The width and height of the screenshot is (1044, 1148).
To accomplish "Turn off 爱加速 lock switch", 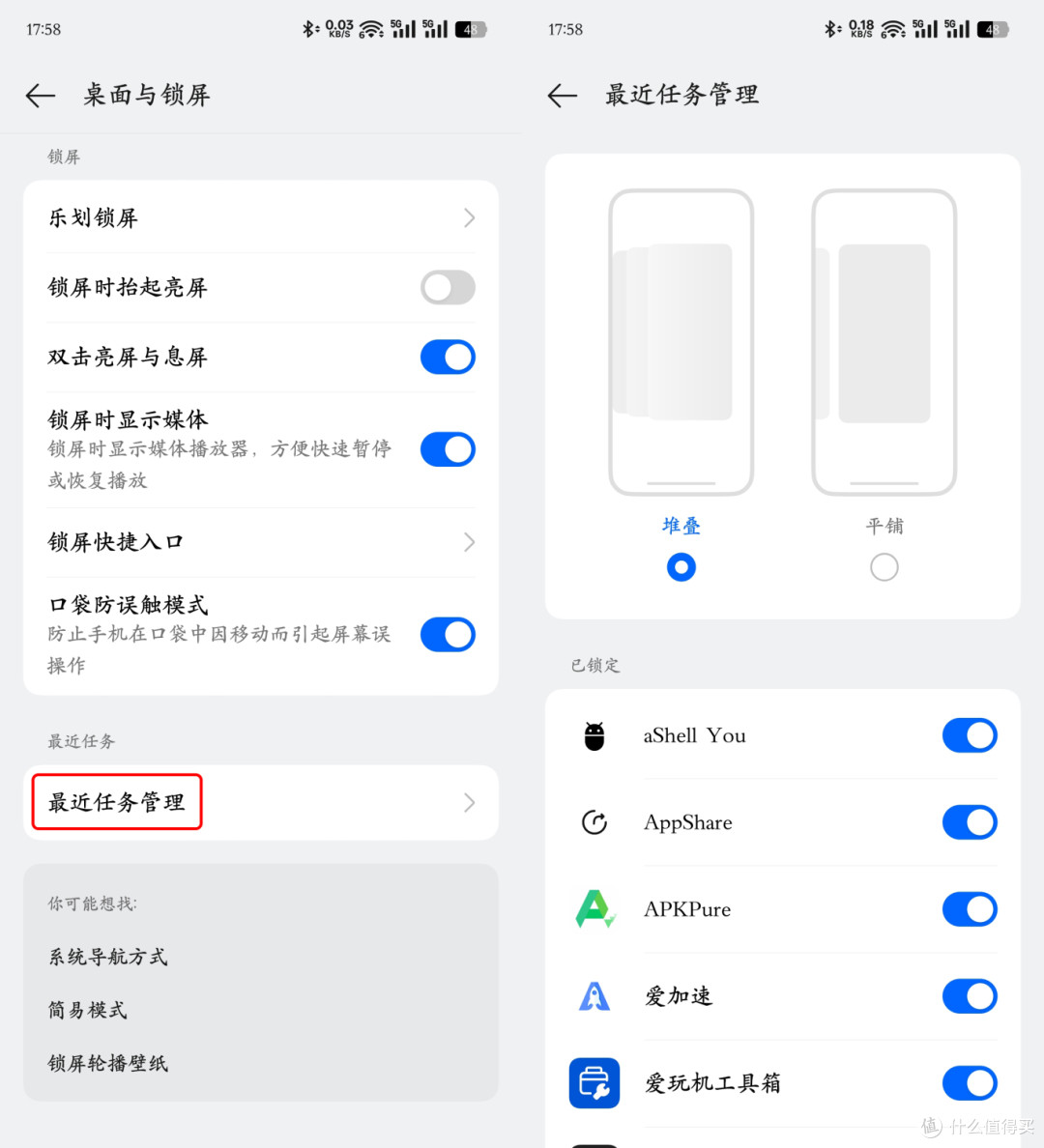I will click(x=970, y=996).
